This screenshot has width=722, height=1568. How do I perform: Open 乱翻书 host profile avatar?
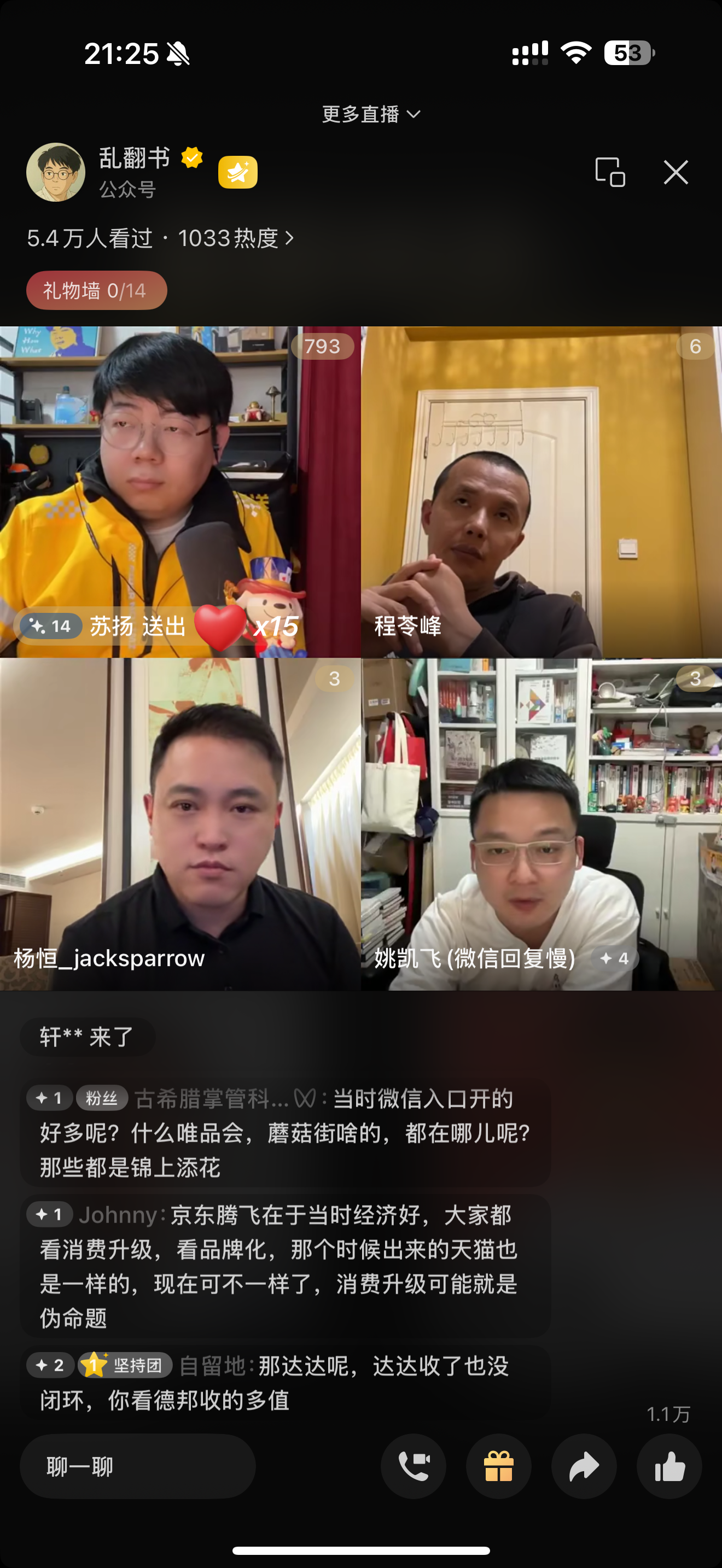(55, 172)
